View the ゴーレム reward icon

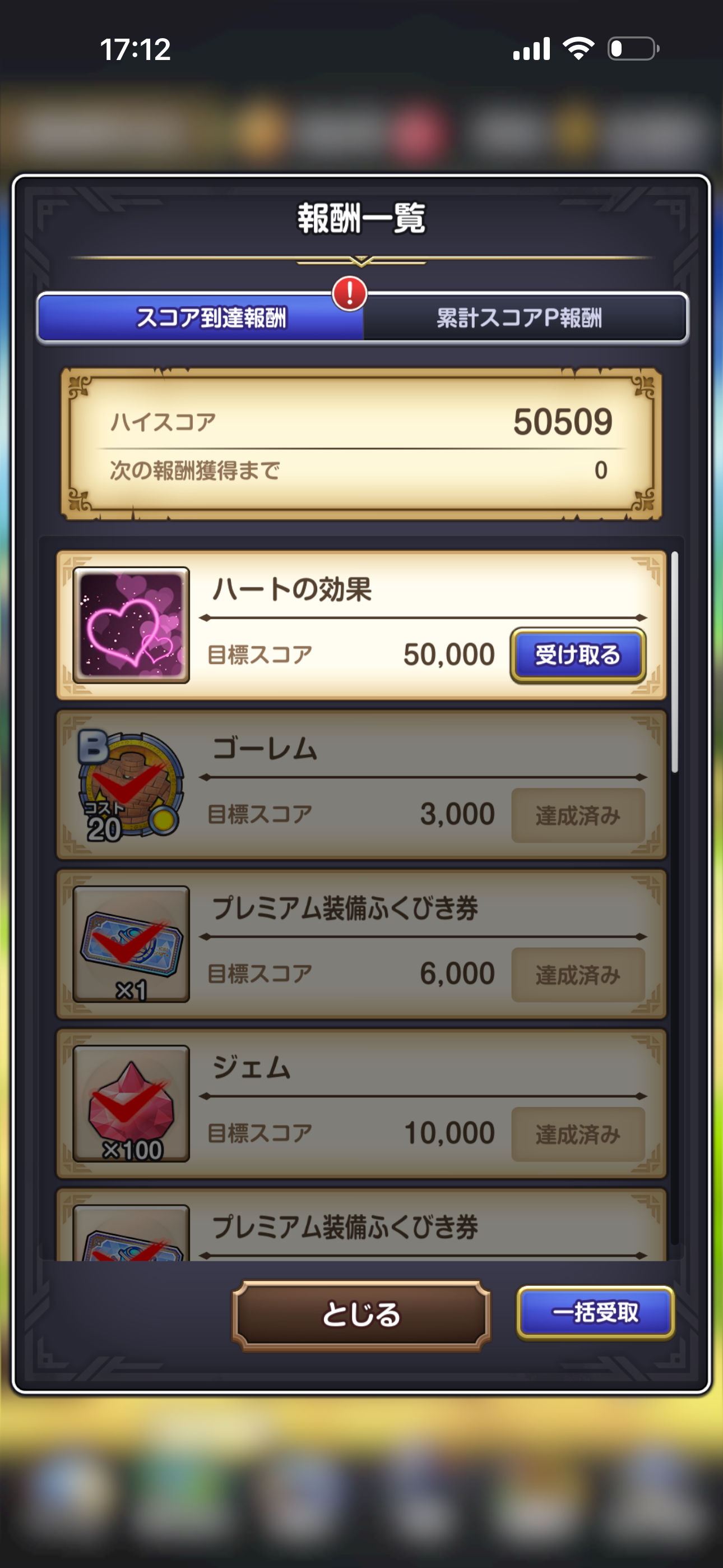(129, 785)
